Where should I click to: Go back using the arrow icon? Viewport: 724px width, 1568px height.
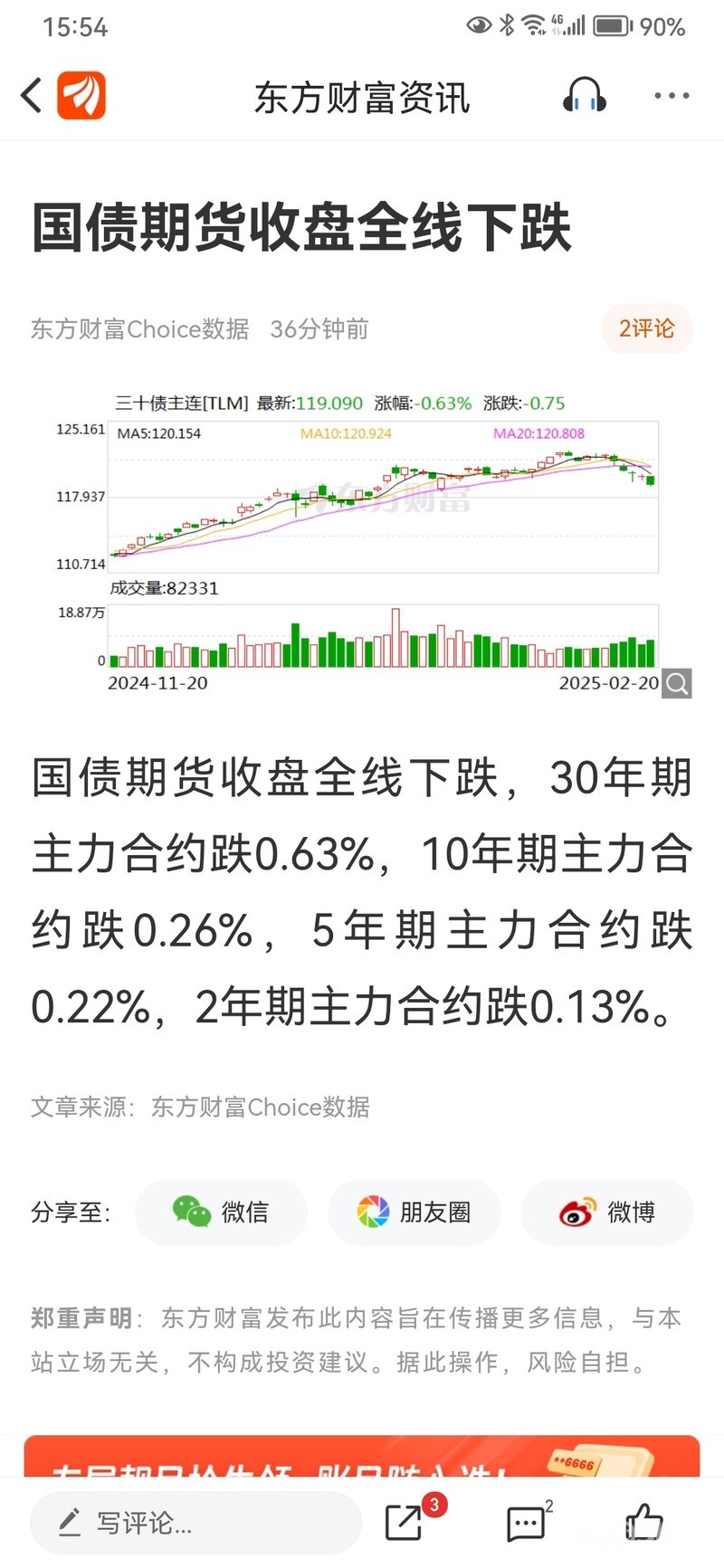coord(32,96)
